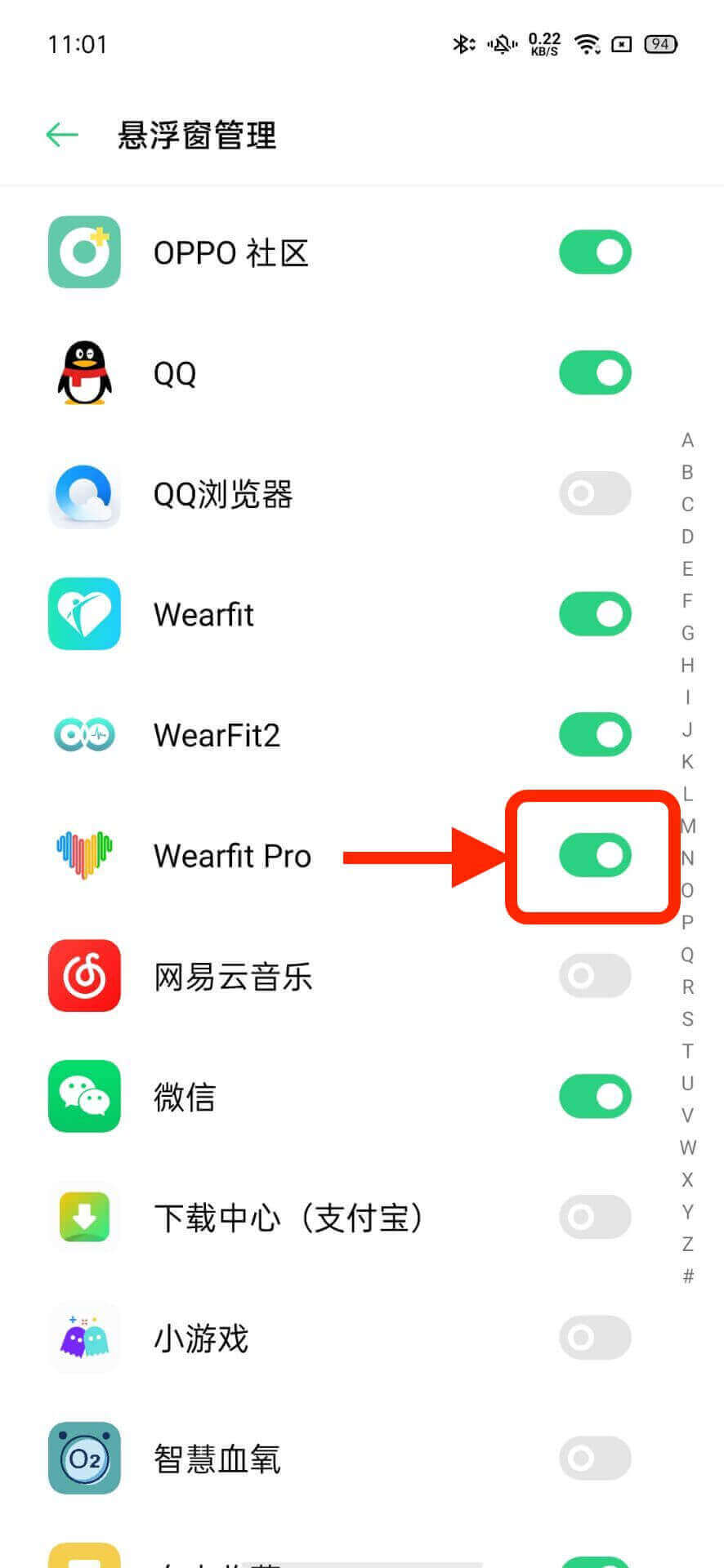Jump to # section in the index
The image size is (724, 1568).
pos(688,1276)
